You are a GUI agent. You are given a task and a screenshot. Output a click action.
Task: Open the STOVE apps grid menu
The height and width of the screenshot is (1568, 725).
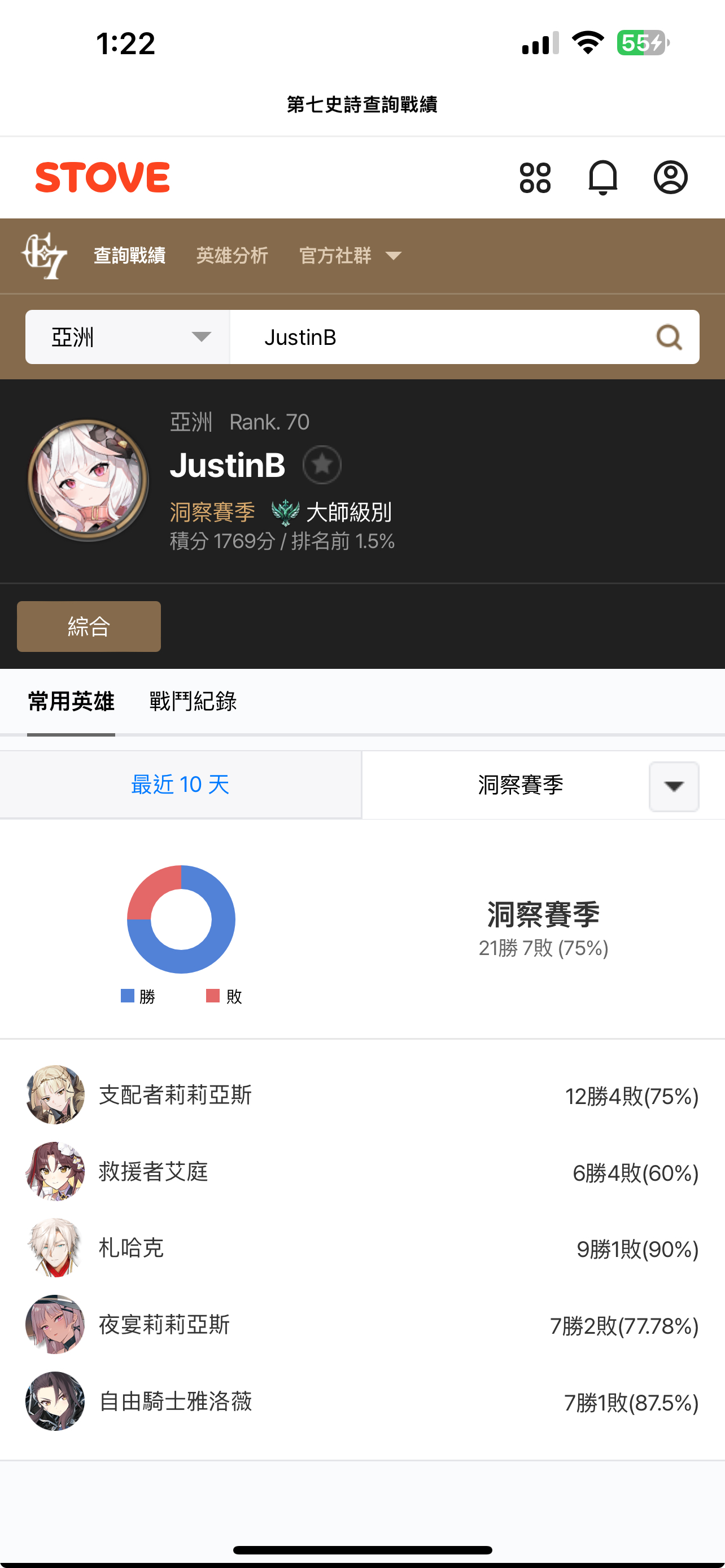[535, 178]
